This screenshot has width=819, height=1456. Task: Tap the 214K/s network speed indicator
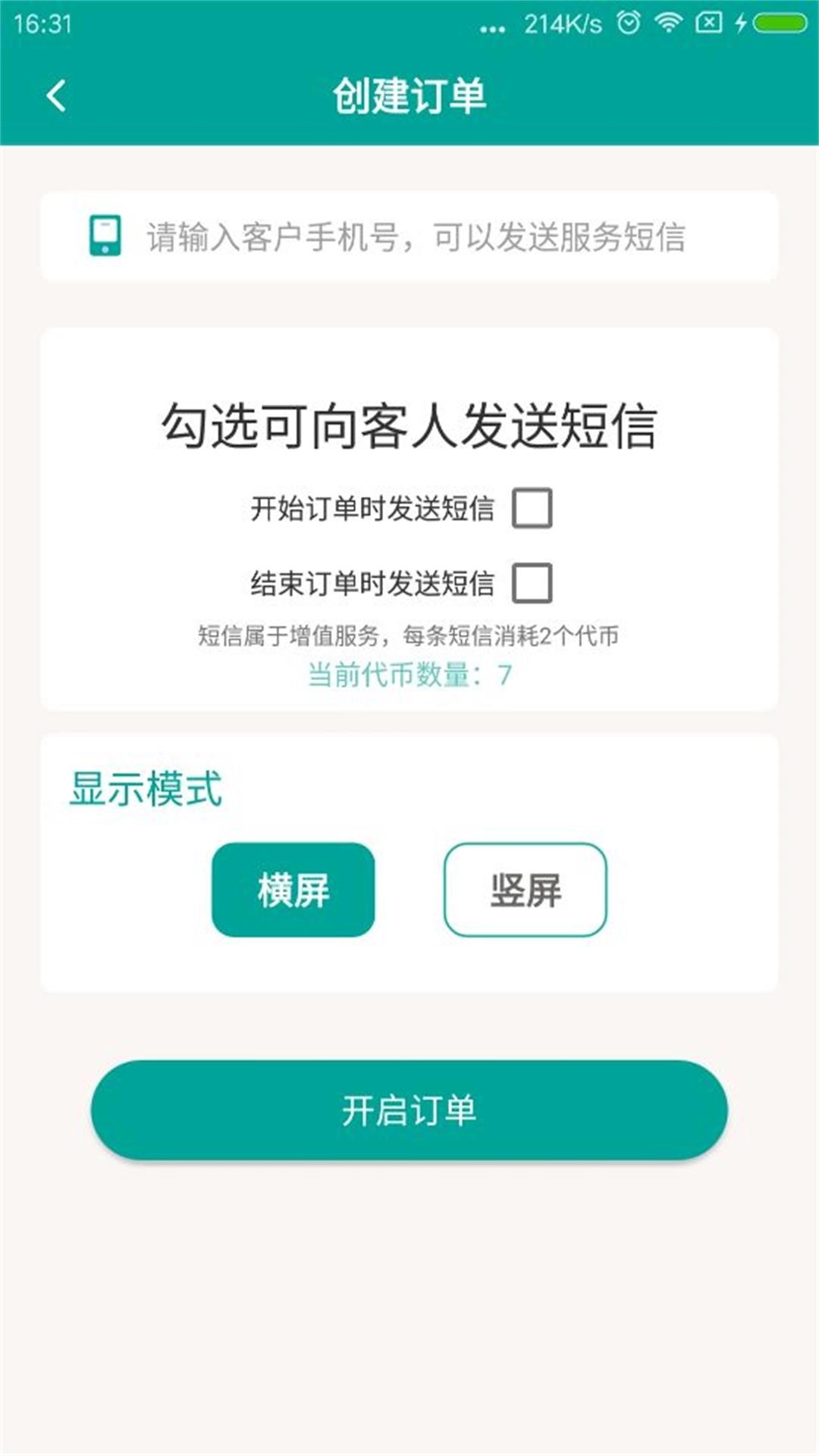(x=560, y=23)
